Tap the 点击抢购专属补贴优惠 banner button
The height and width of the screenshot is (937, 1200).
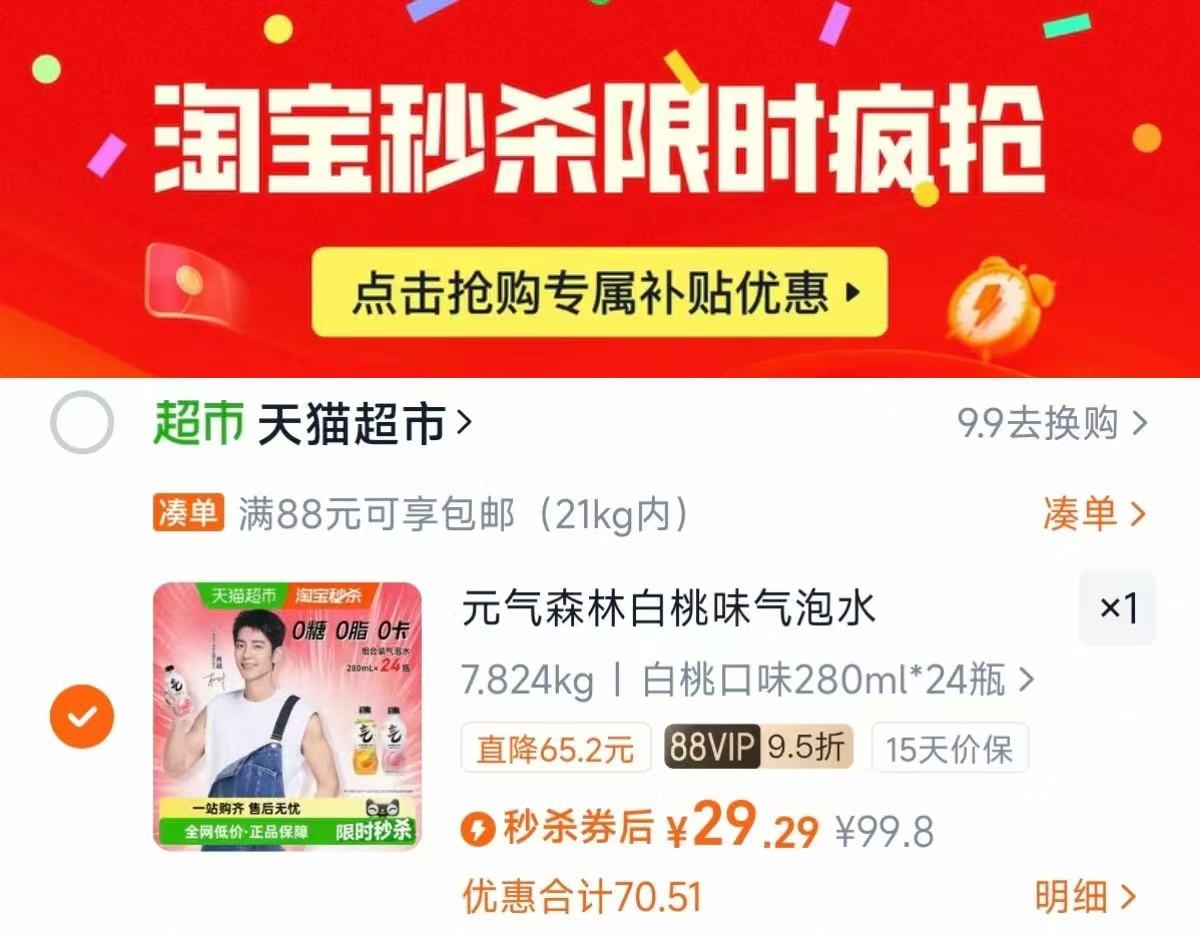tap(599, 292)
